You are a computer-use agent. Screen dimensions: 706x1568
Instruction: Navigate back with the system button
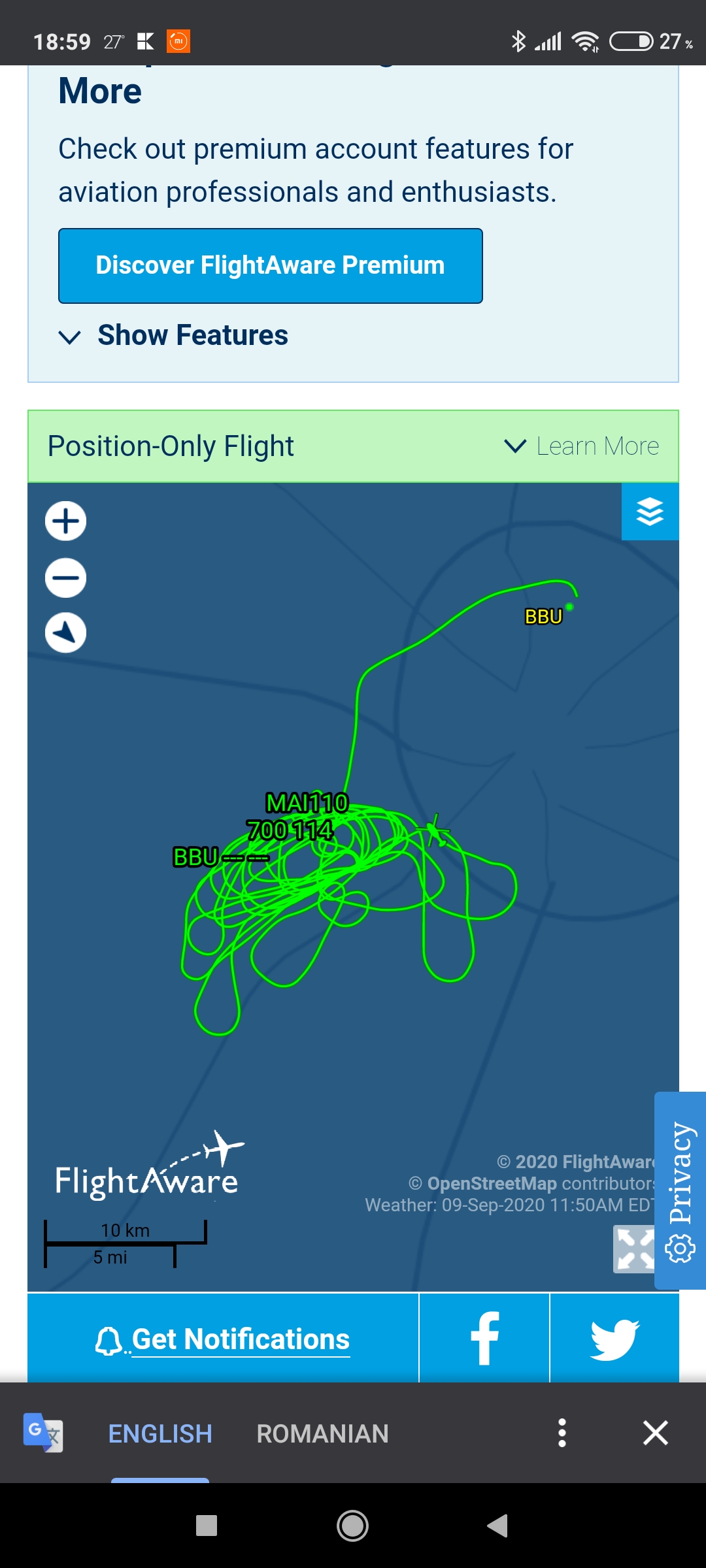[497, 1526]
